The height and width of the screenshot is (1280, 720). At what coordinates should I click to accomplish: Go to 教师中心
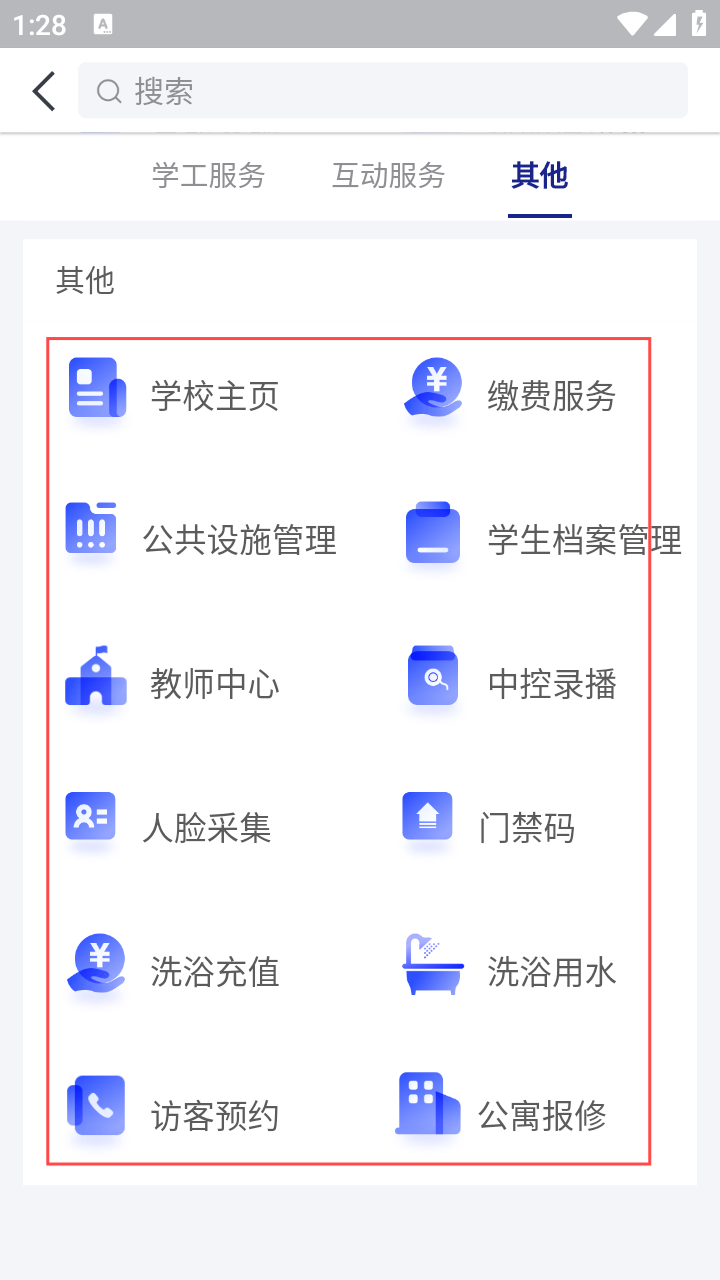coord(174,683)
